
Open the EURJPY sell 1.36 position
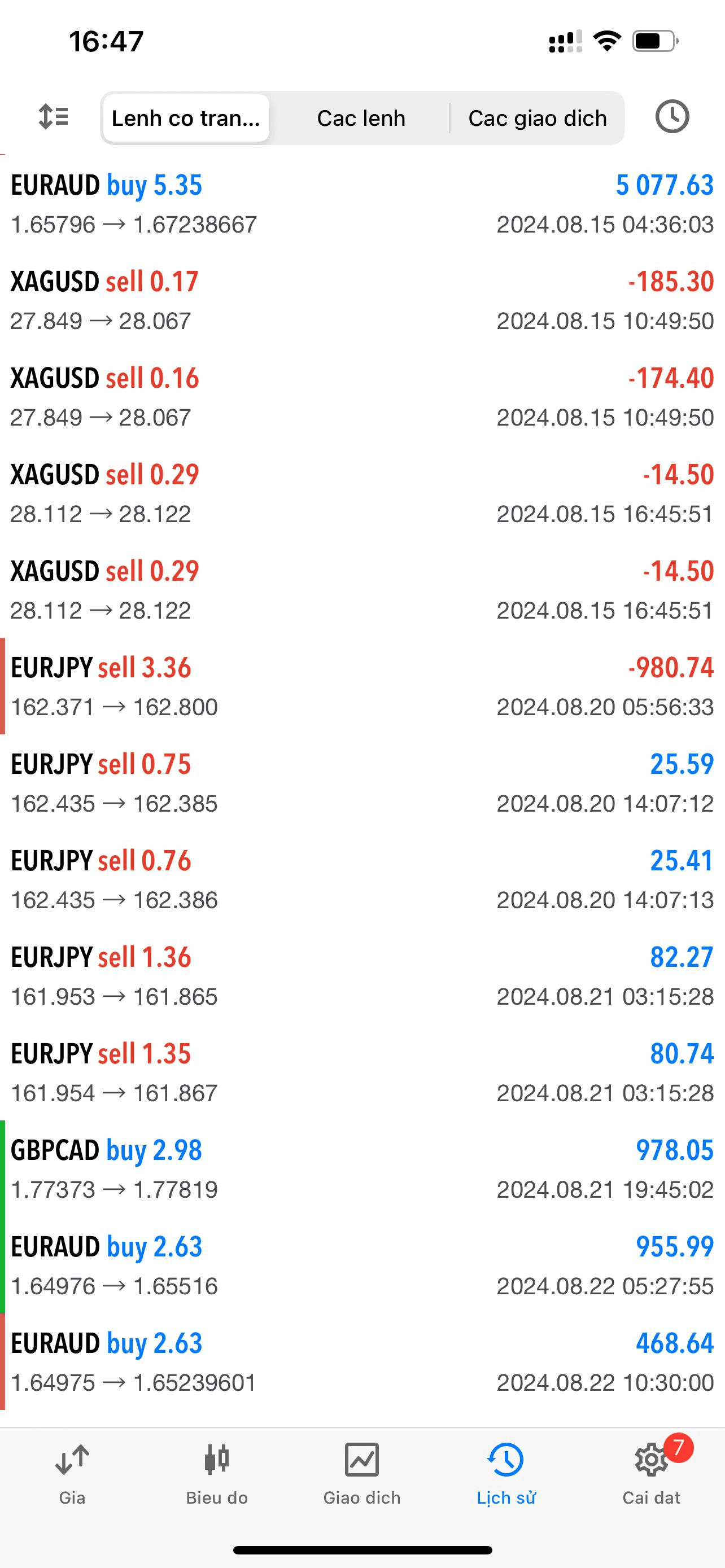(362, 976)
